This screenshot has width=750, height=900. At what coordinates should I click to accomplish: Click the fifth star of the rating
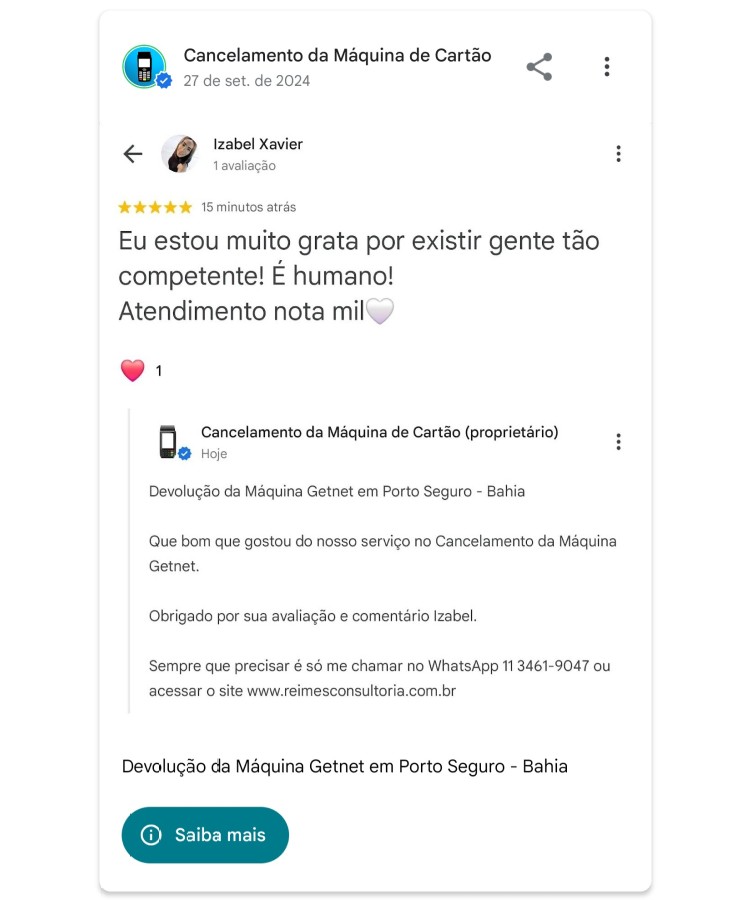[x=186, y=206]
